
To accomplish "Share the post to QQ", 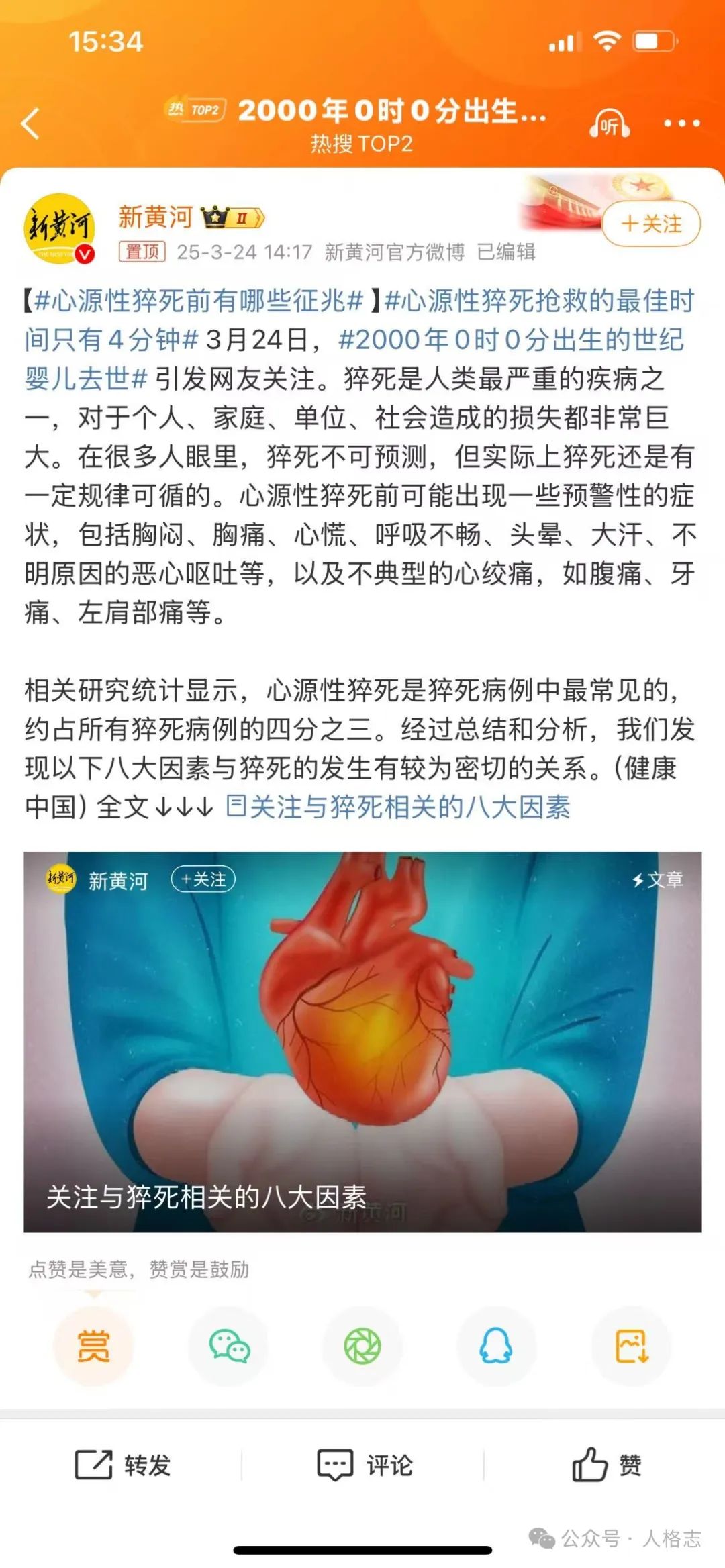I will pyautogui.click(x=497, y=1346).
